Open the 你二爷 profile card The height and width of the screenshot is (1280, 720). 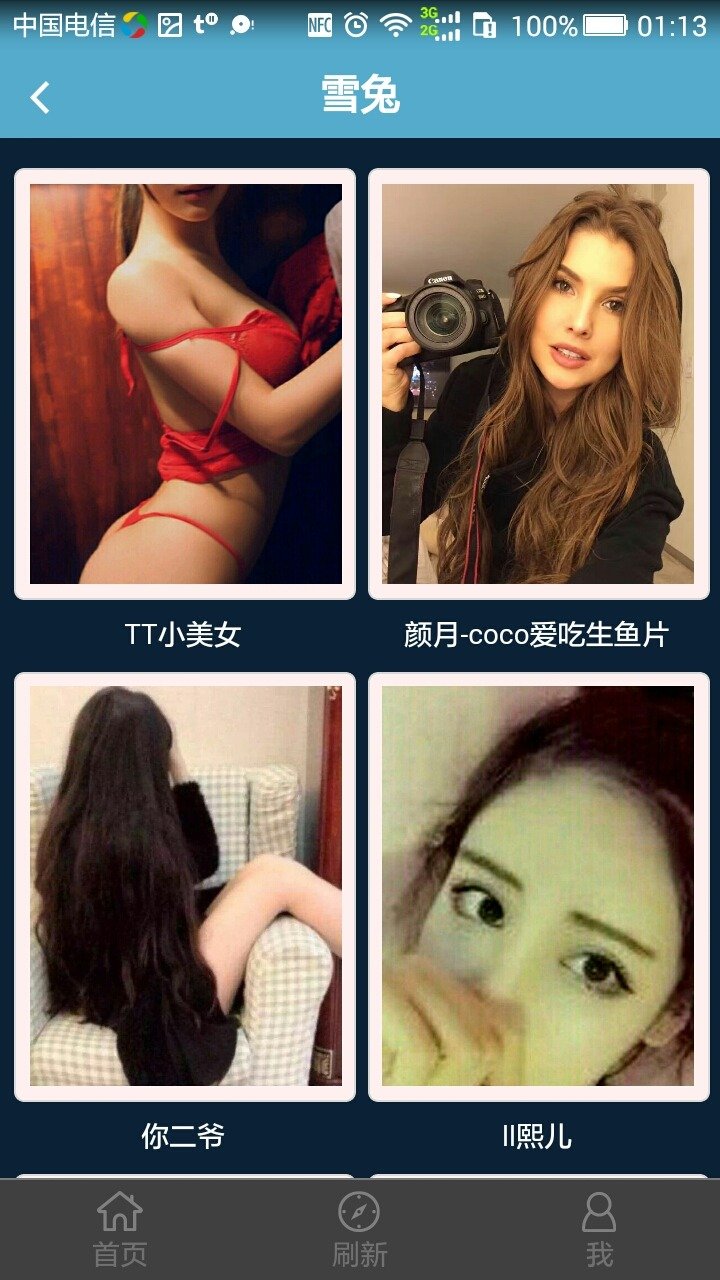click(185, 886)
